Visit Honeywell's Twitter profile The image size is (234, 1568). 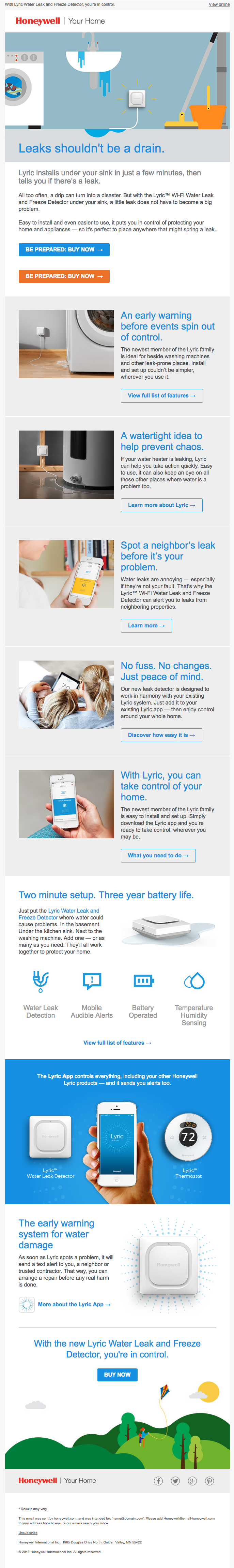(x=176, y=1481)
